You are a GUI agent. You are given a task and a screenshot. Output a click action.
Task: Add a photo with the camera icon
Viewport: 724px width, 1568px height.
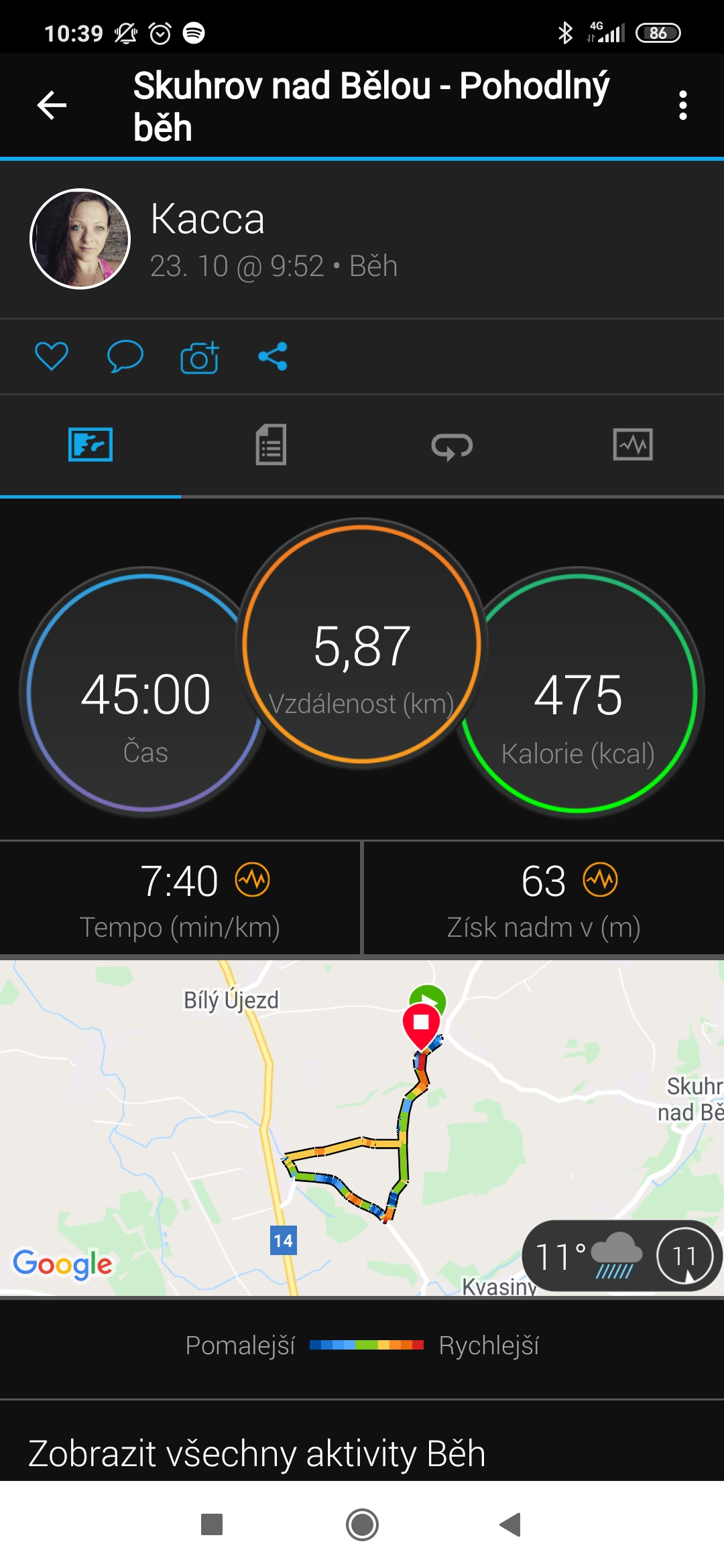(199, 356)
